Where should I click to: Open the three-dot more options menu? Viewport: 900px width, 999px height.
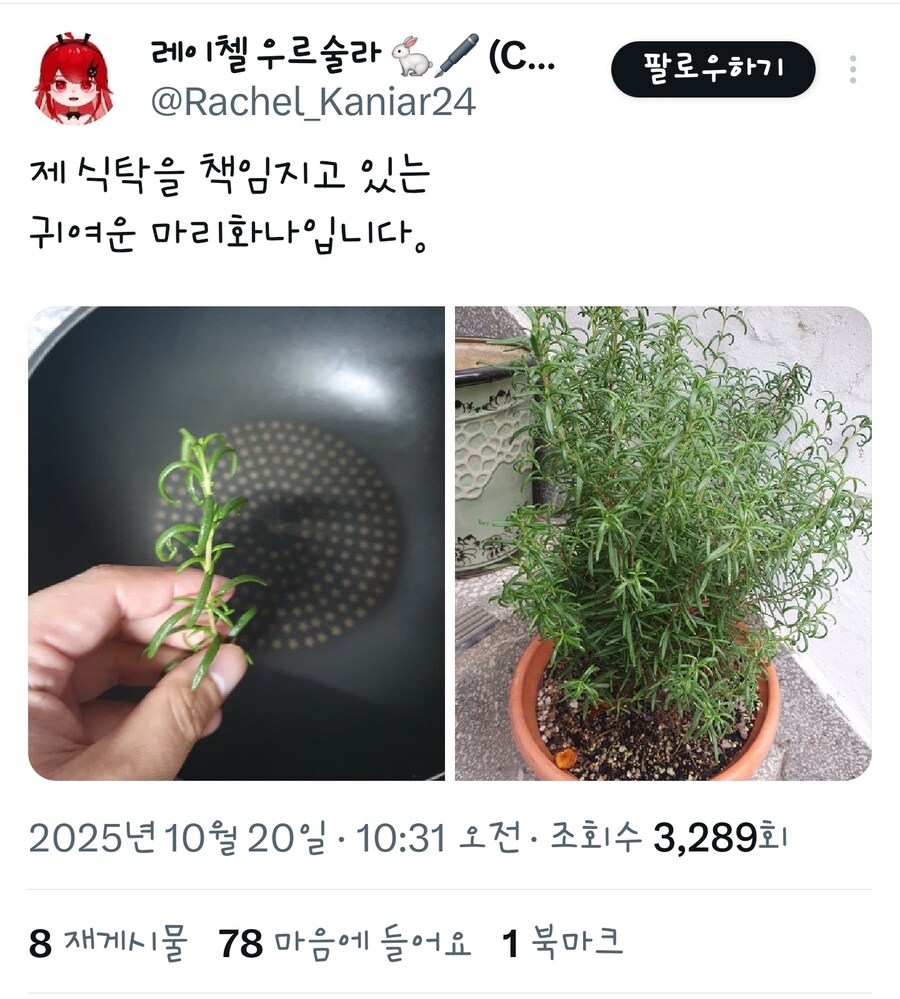click(x=852, y=68)
